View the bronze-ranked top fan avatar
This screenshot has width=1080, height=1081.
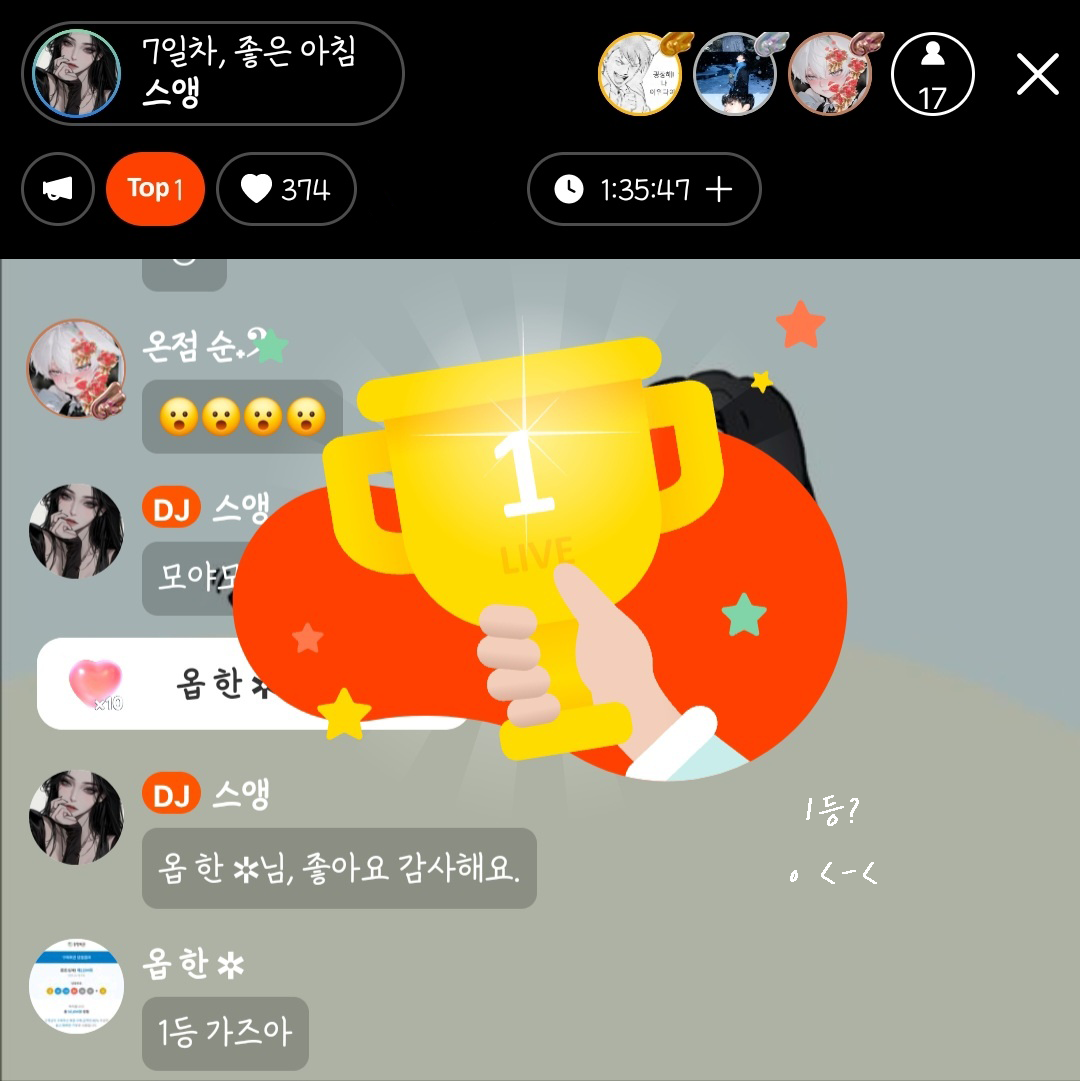coord(830,74)
